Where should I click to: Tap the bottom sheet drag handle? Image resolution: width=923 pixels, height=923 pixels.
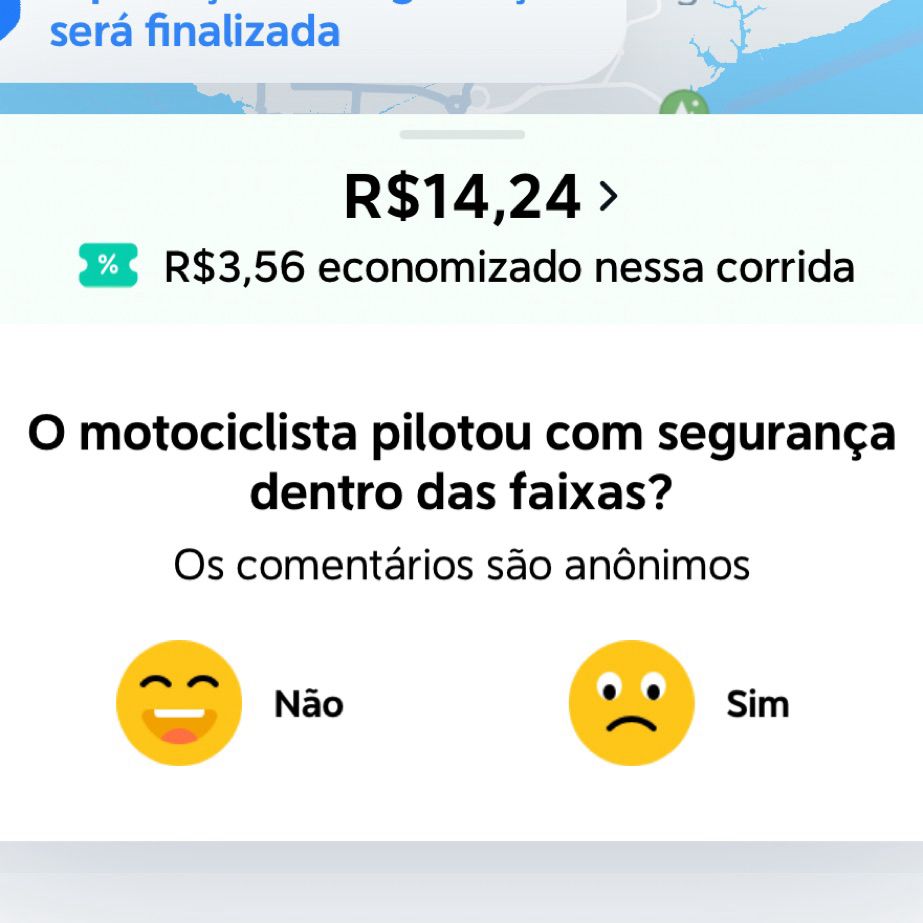click(462, 134)
